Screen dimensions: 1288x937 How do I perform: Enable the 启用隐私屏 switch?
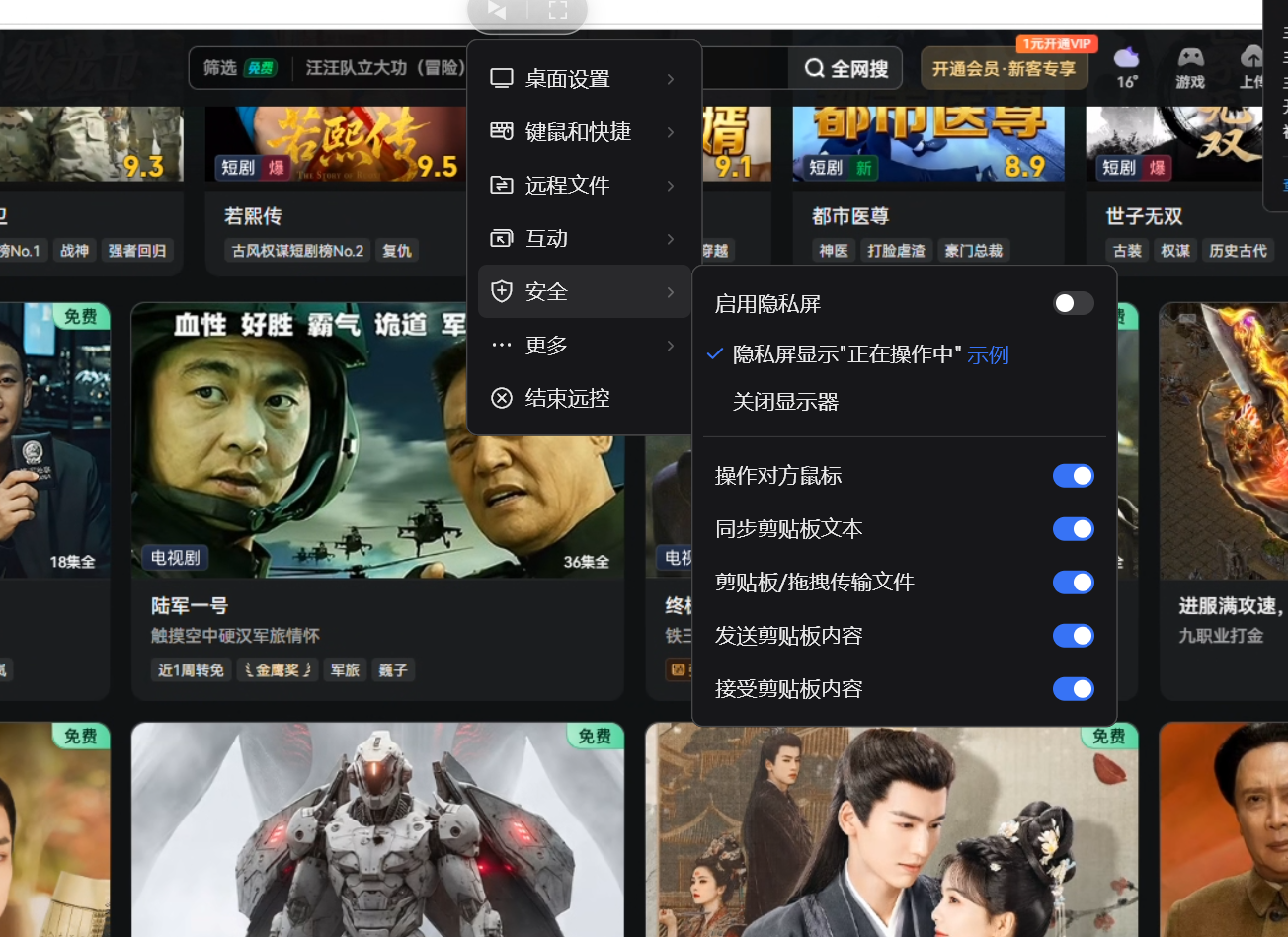click(x=1073, y=304)
